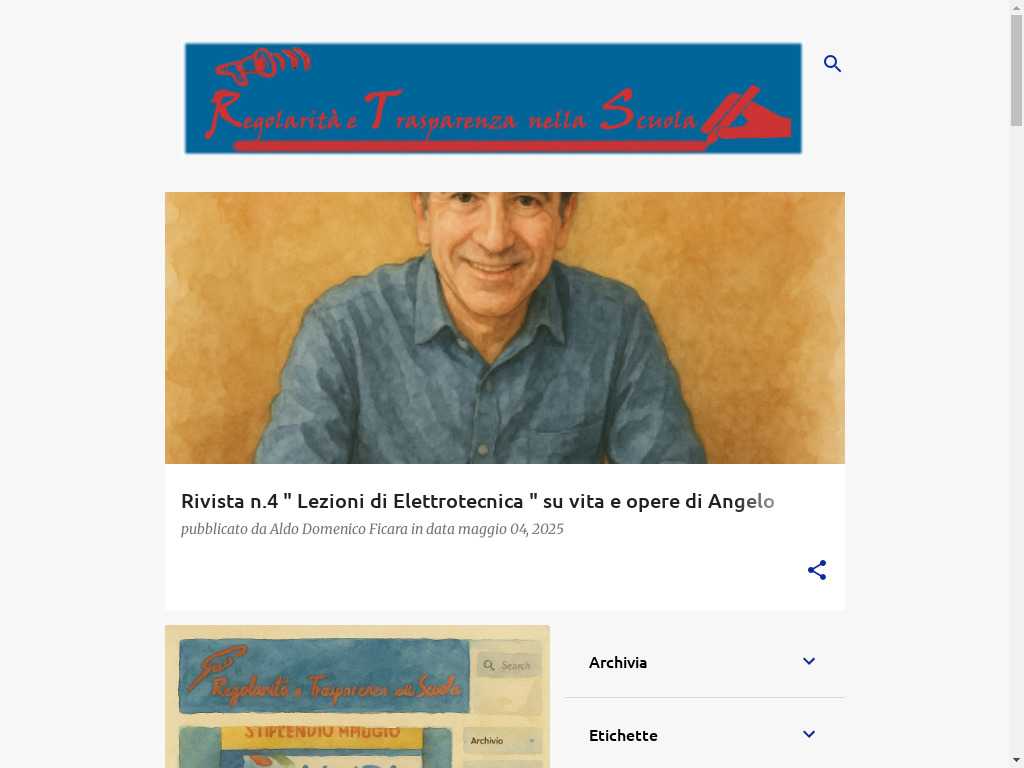Expand the Archivia section

[x=808, y=662]
